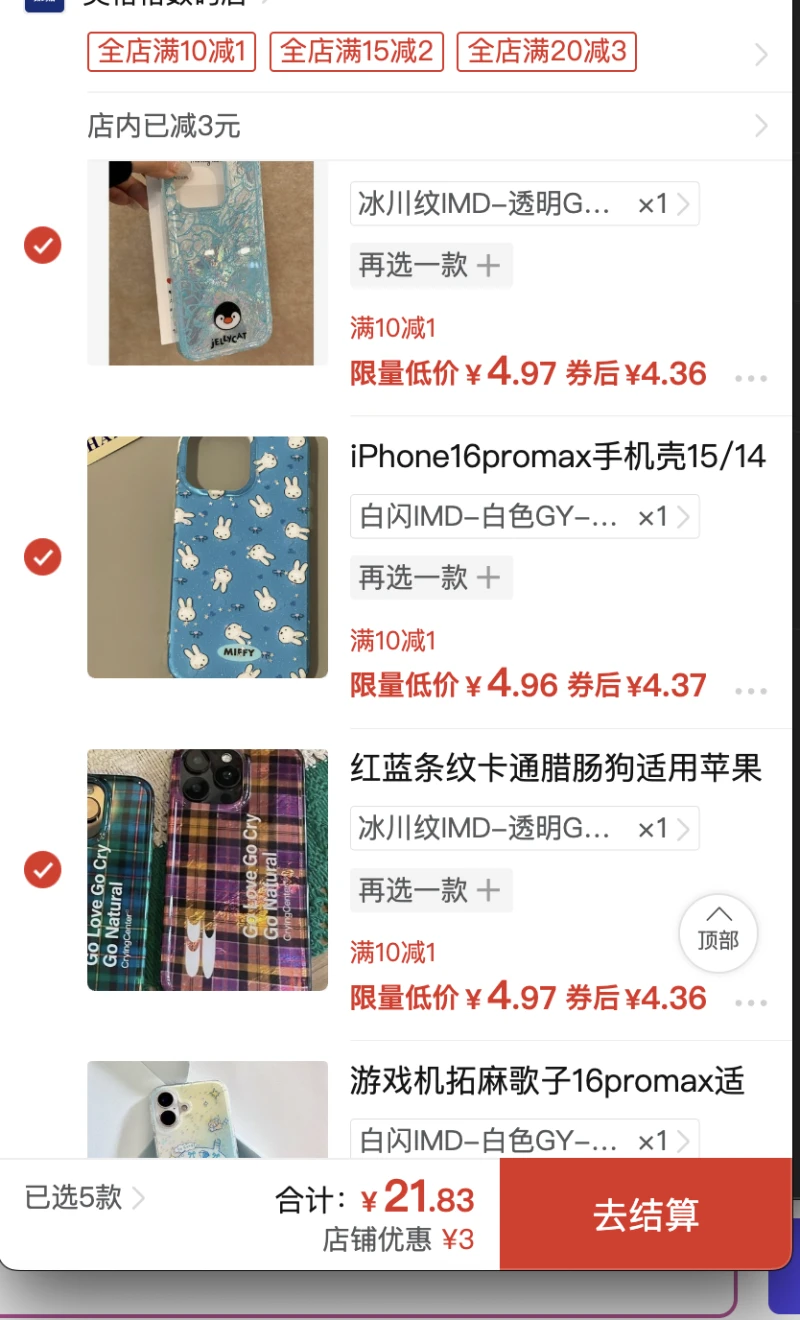
Task: Open more options for the Miffy rabbit case
Action: [x=751, y=690]
